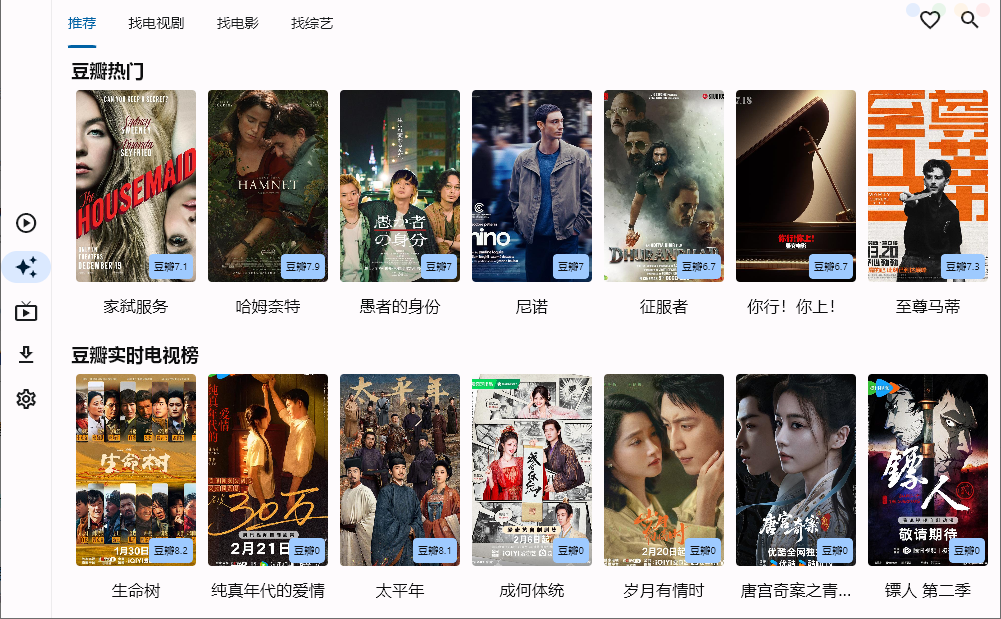Open settings with the gear icon
The width and height of the screenshot is (1001, 619).
[26, 399]
